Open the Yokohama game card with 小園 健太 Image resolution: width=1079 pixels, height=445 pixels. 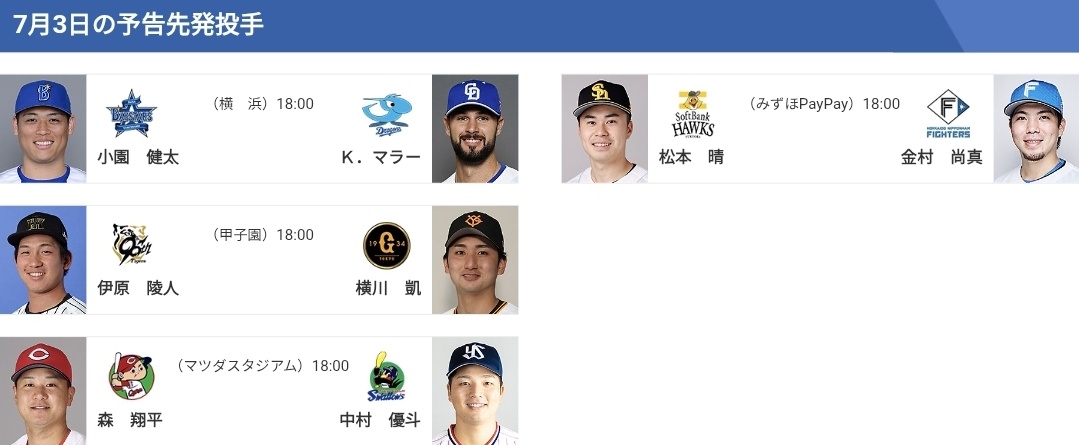coord(259,129)
